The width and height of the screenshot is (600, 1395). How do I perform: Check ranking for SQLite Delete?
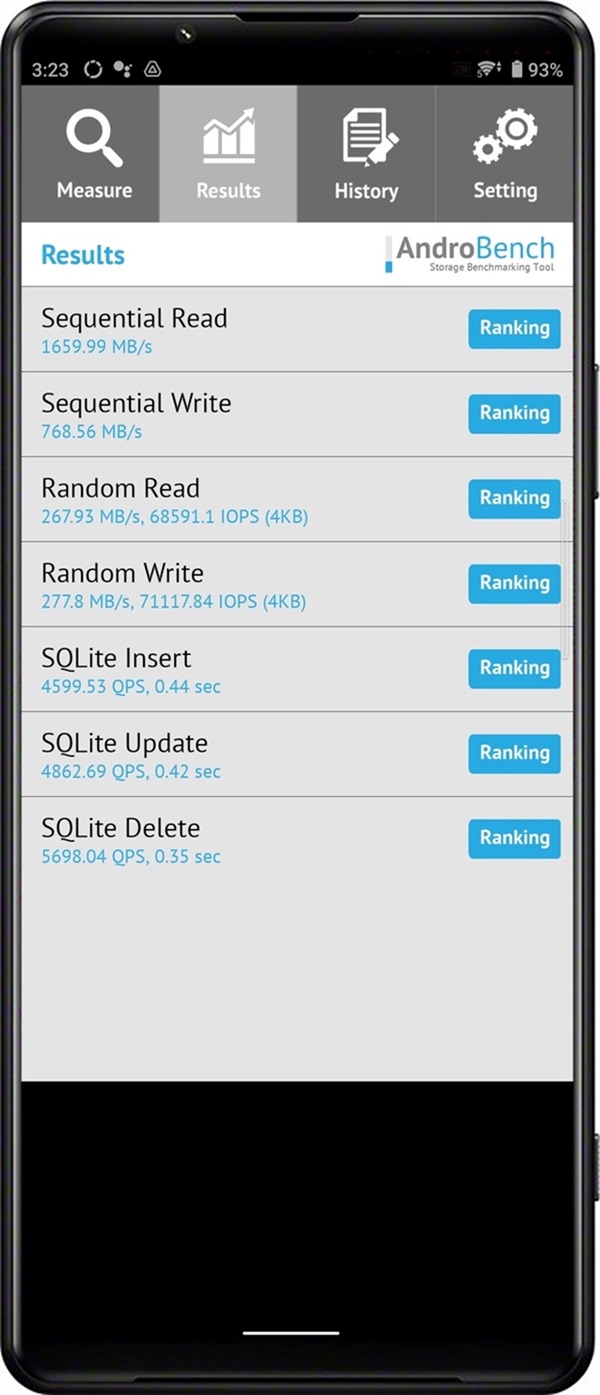(x=514, y=838)
